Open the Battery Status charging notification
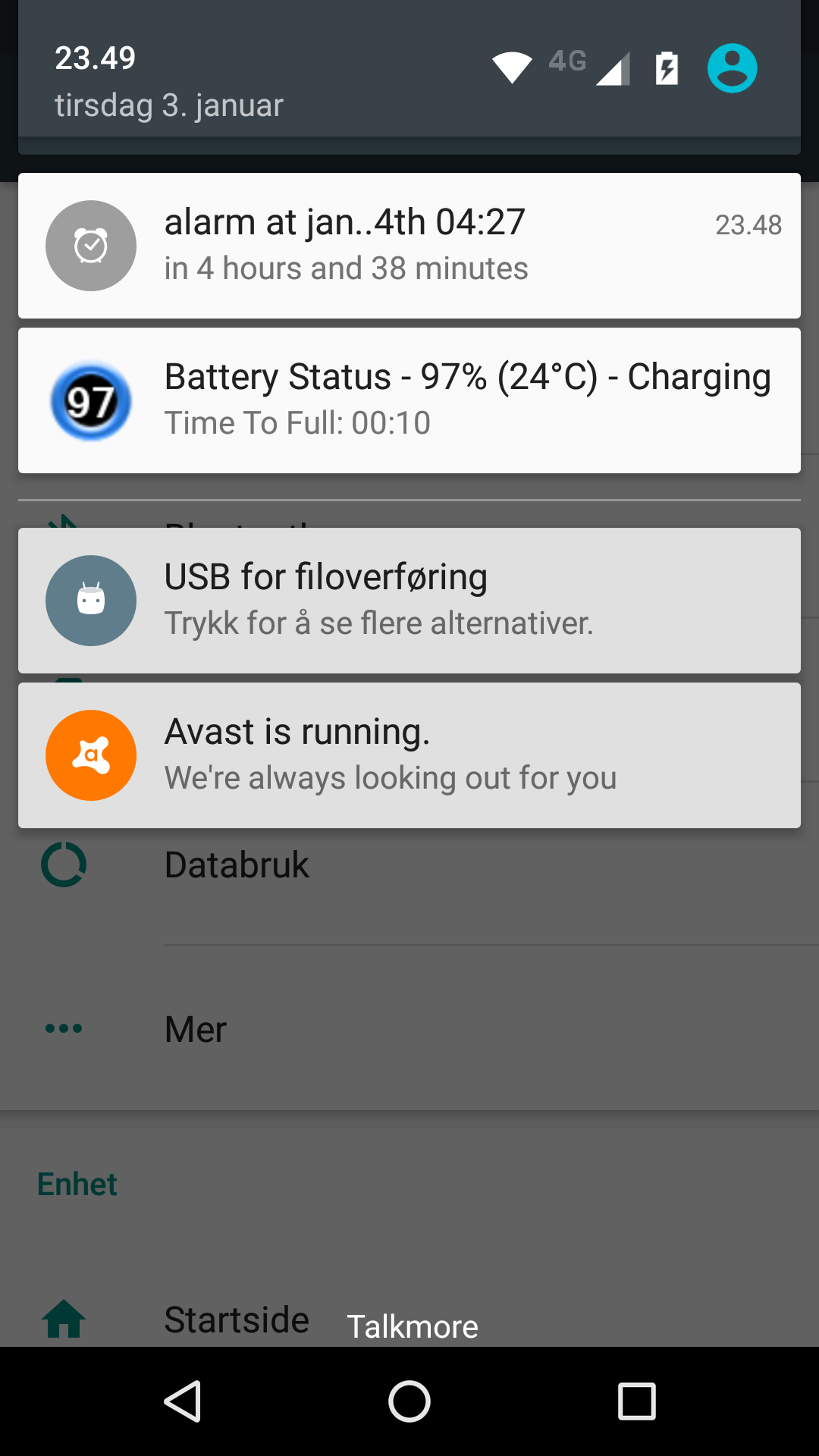 pos(409,400)
